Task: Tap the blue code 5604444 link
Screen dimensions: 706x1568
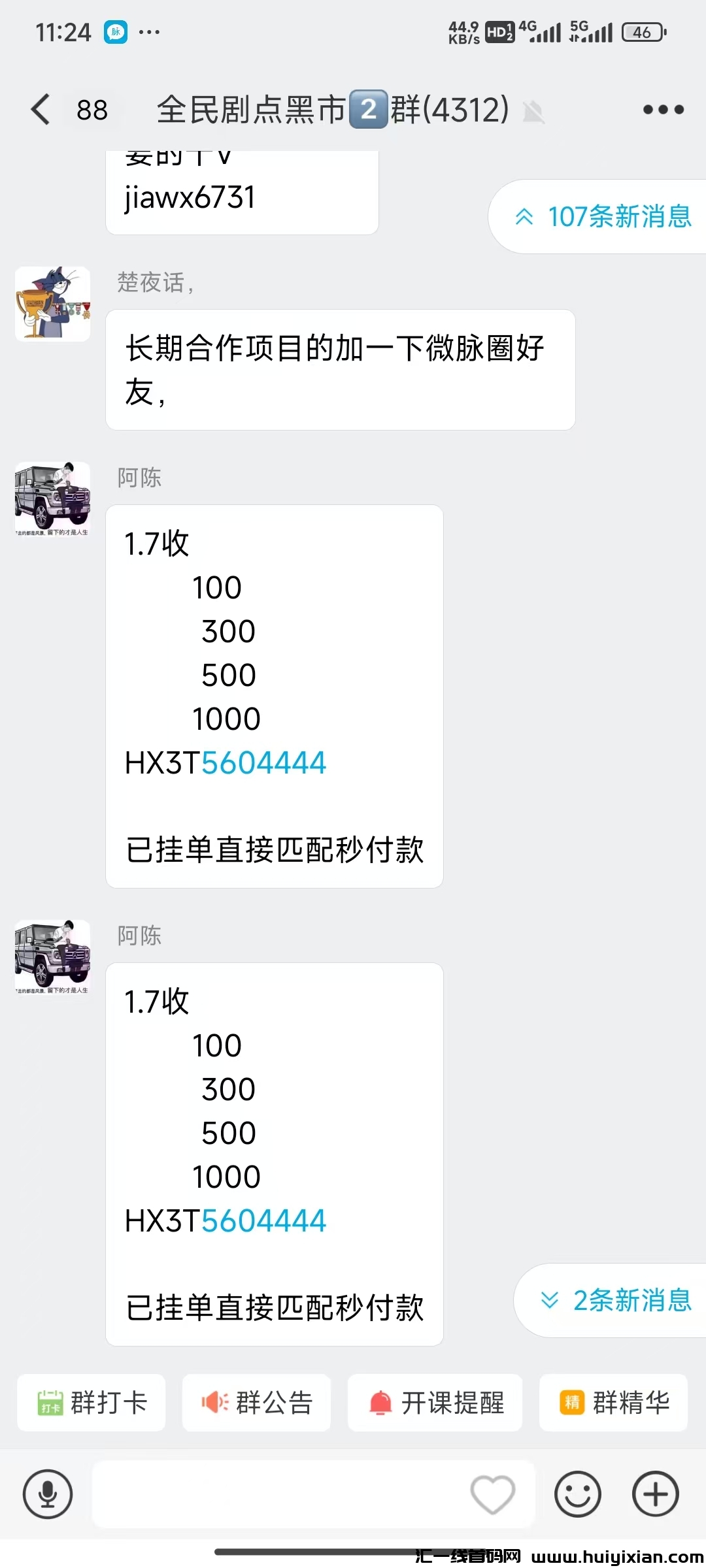Action: (262, 762)
